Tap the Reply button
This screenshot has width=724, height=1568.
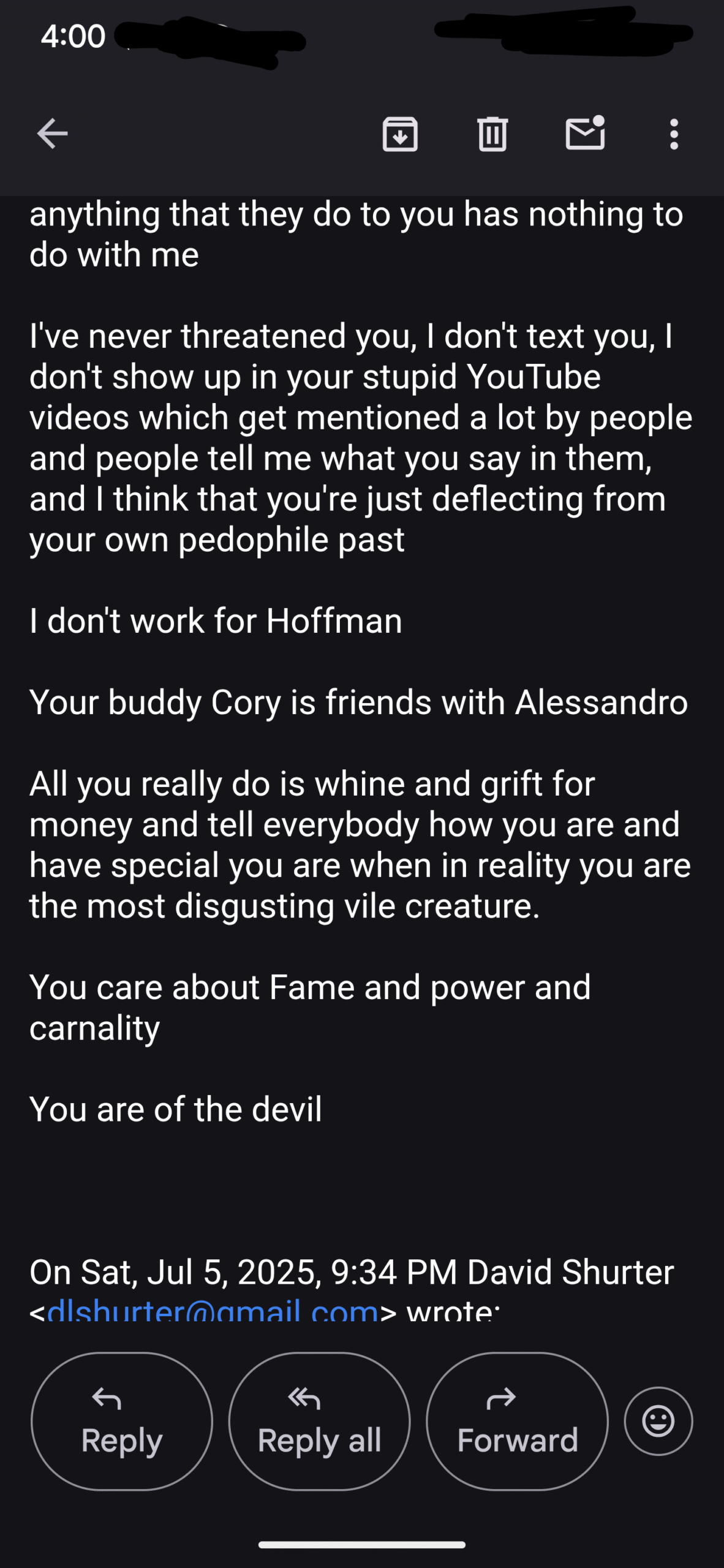(122, 1421)
